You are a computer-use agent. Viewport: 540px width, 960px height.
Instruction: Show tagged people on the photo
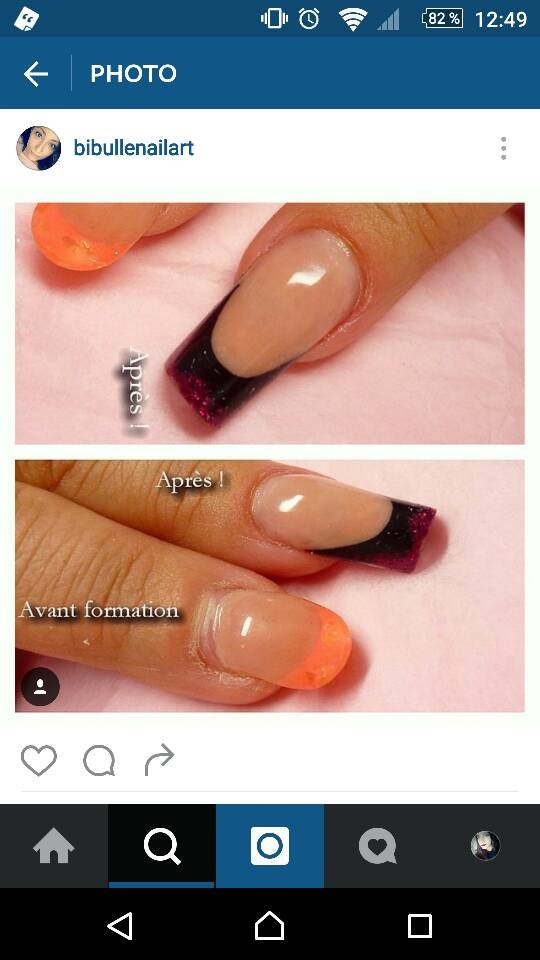click(40, 686)
